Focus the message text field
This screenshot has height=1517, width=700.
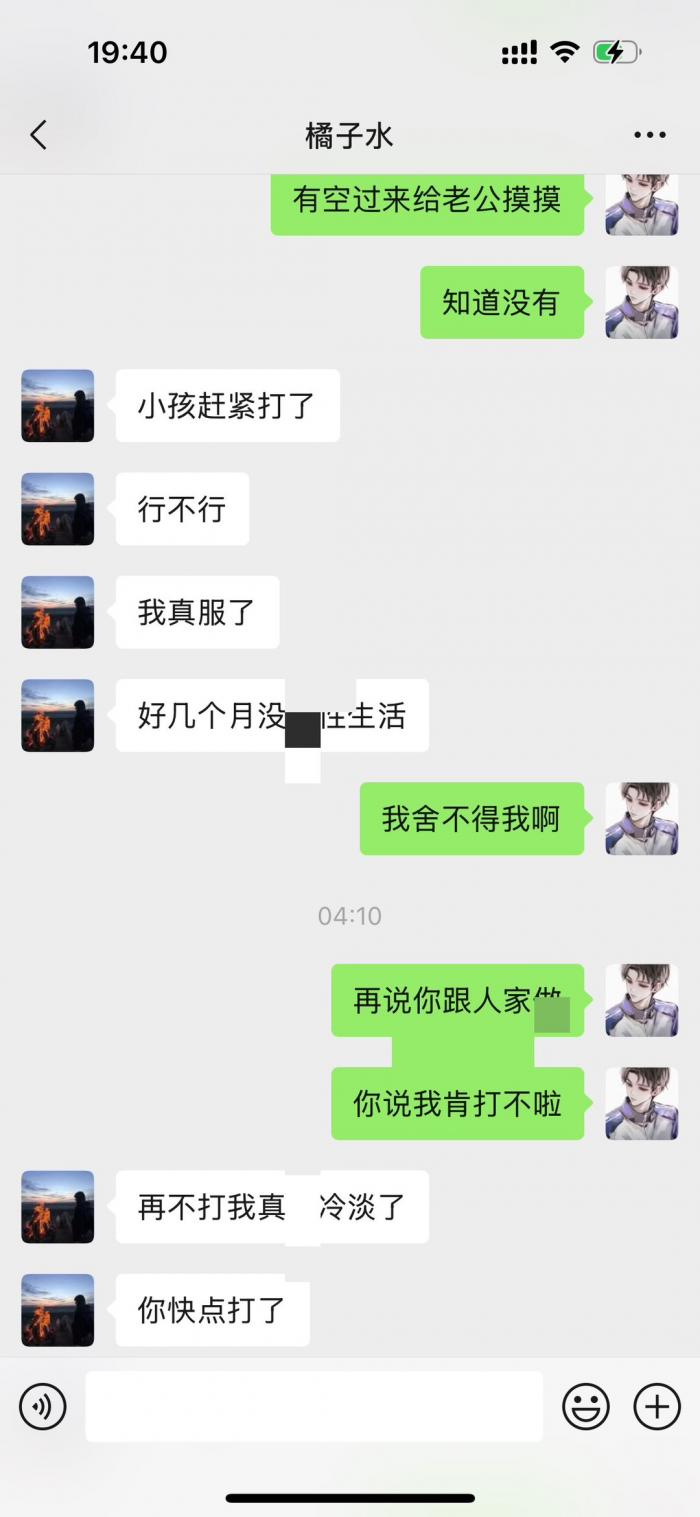(x=313, y=1407)
